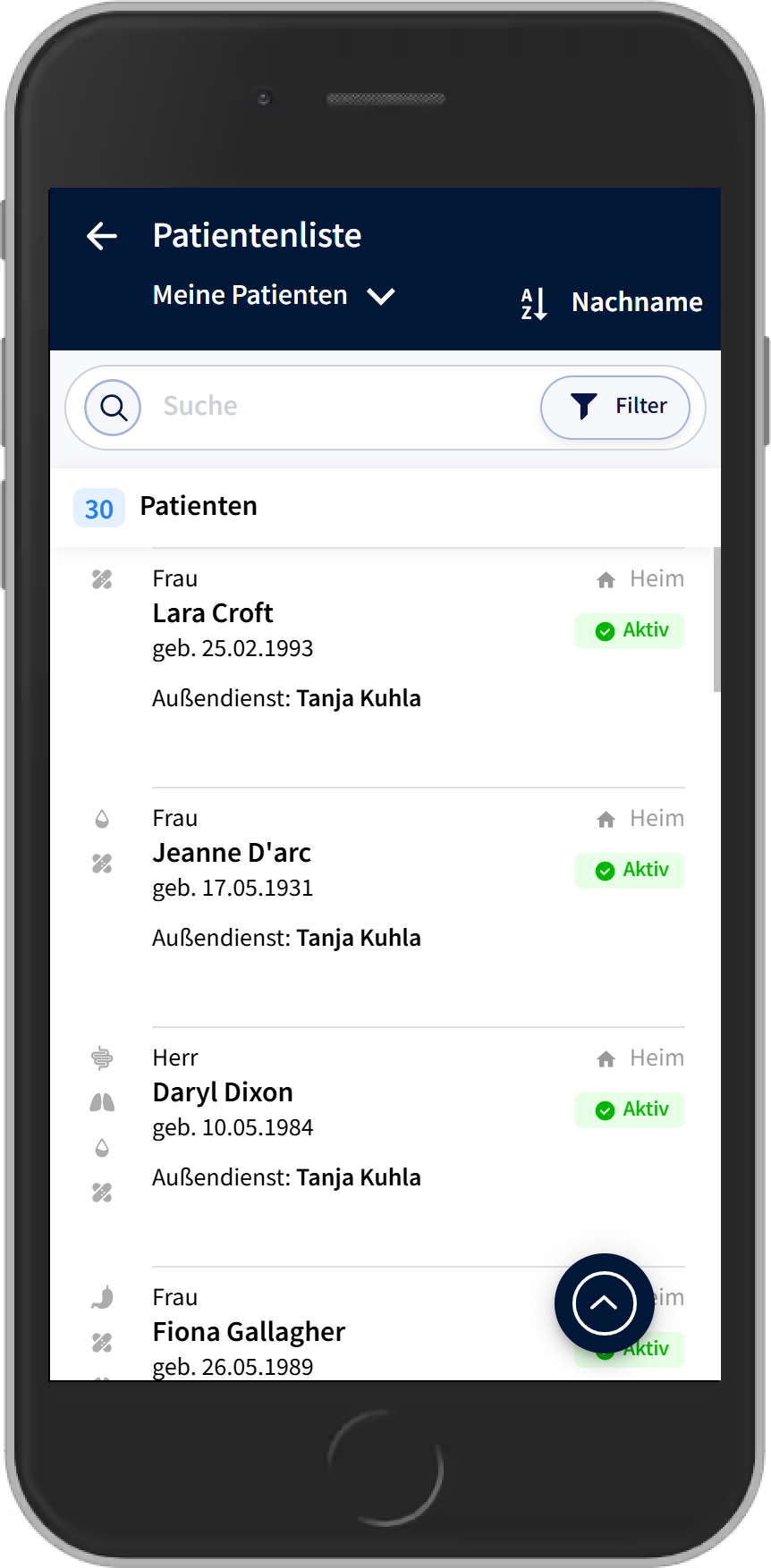Open Fiona Gallagher's patient record
The image size is (771, 1568).
(x=249, y=1333)
